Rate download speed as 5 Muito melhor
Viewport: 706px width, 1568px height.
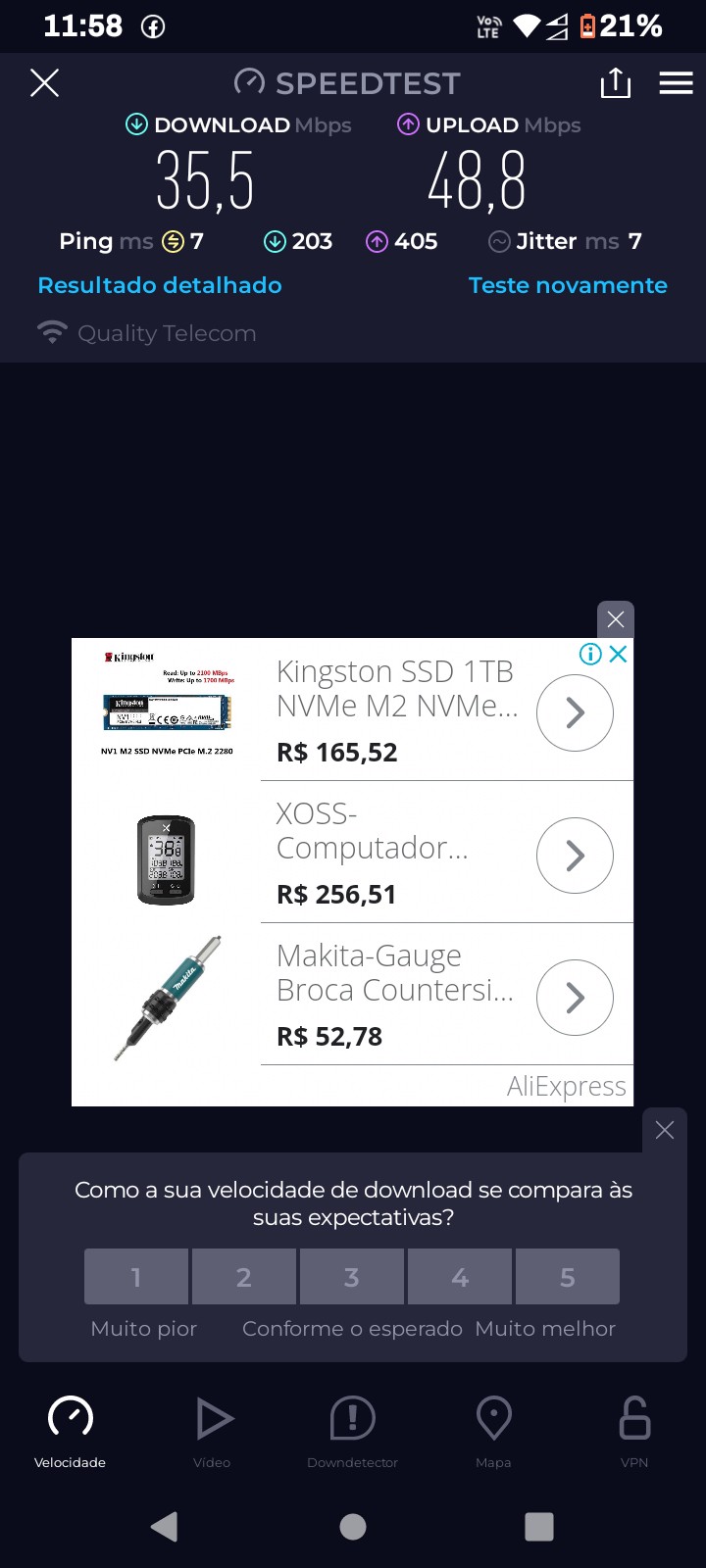pyautogui.click(x=568, y=1276)
